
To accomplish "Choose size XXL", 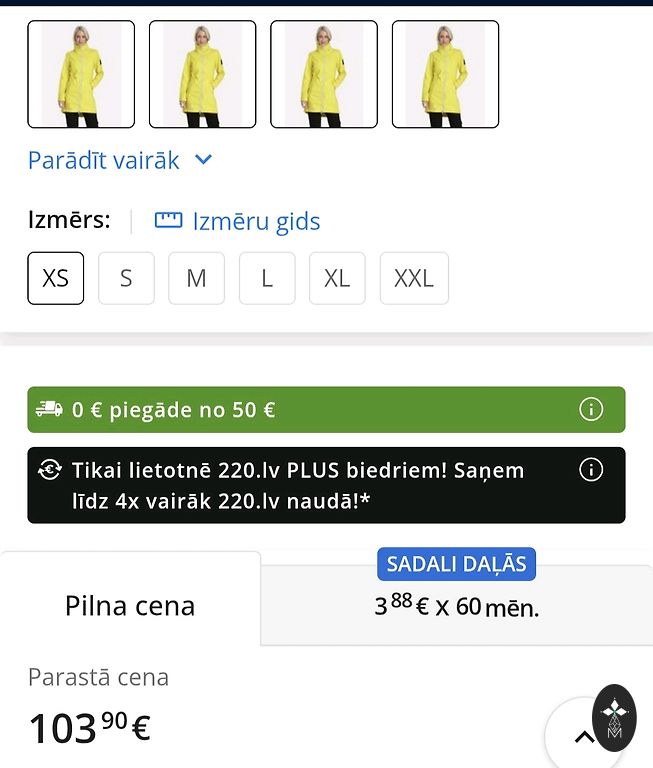I will [414, 278].
